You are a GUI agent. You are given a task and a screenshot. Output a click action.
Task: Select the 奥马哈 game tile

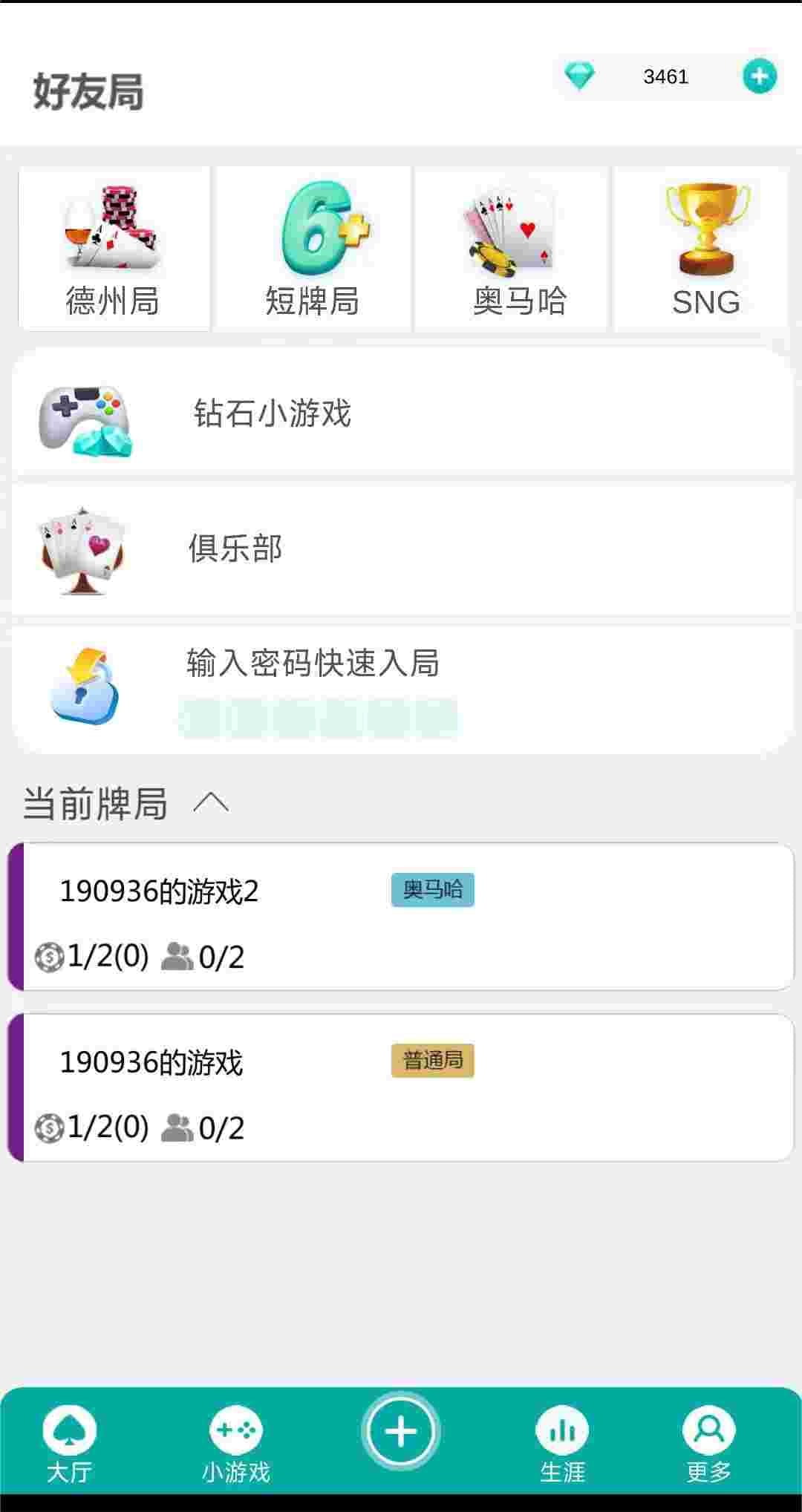(512, 249)
